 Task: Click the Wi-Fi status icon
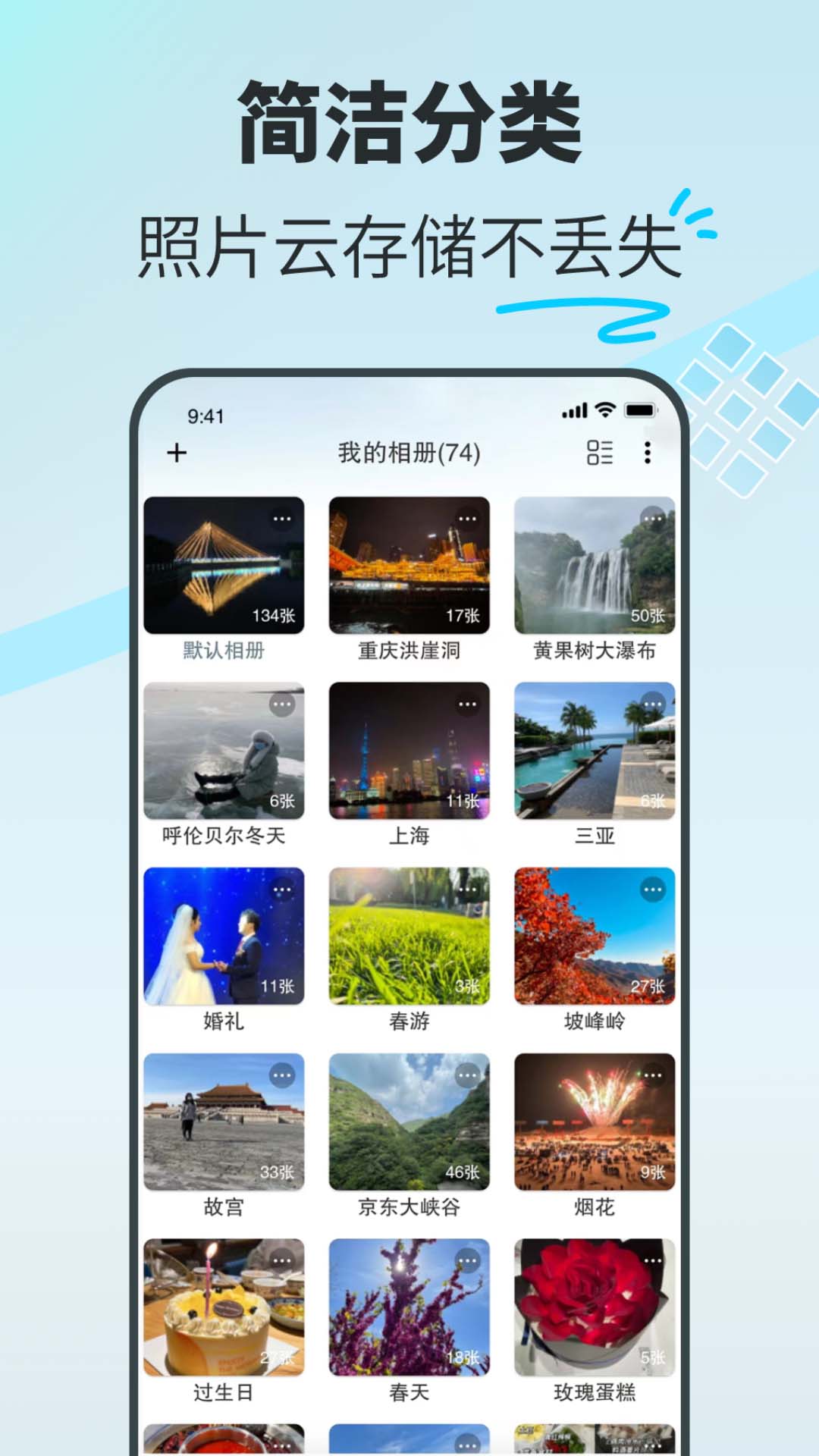coord(604,410)
